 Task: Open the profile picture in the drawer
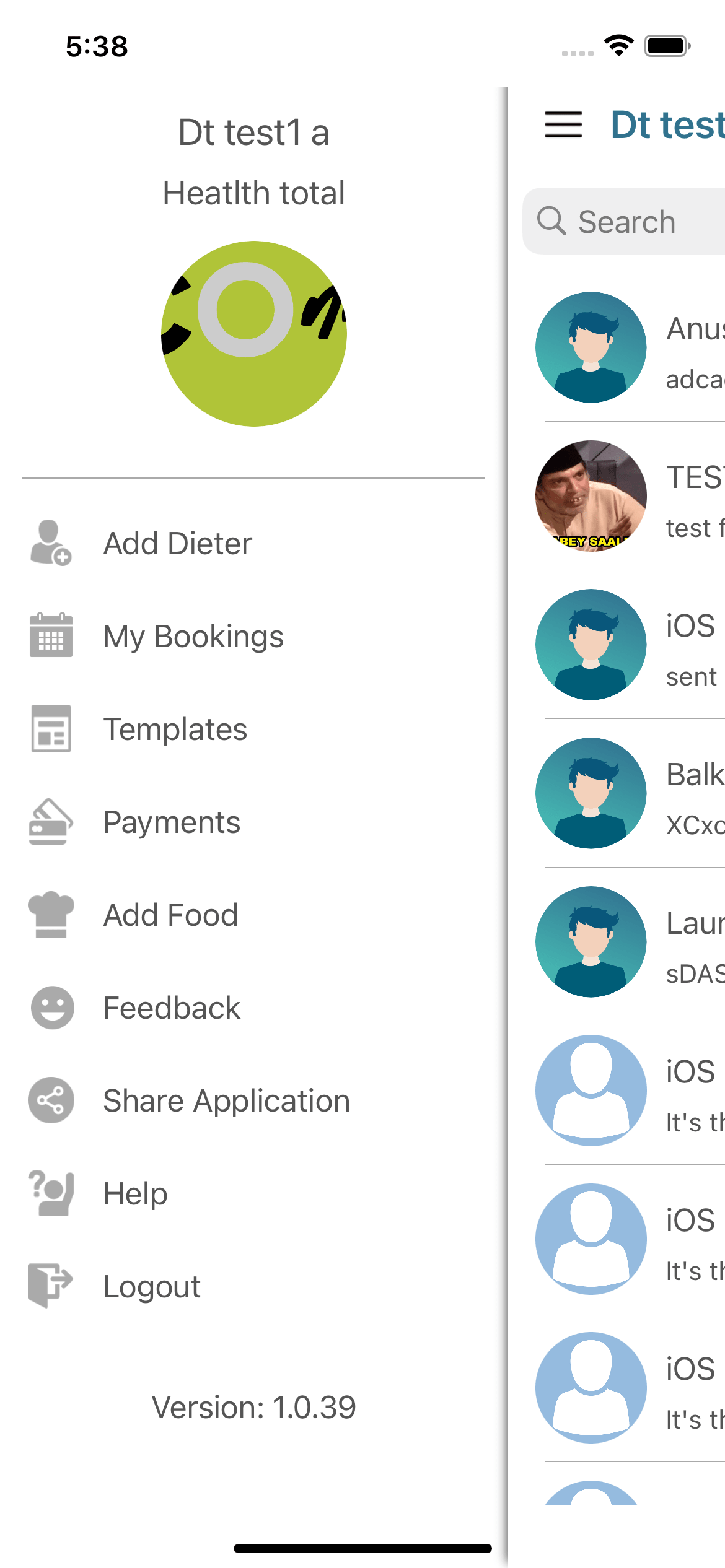253,334
